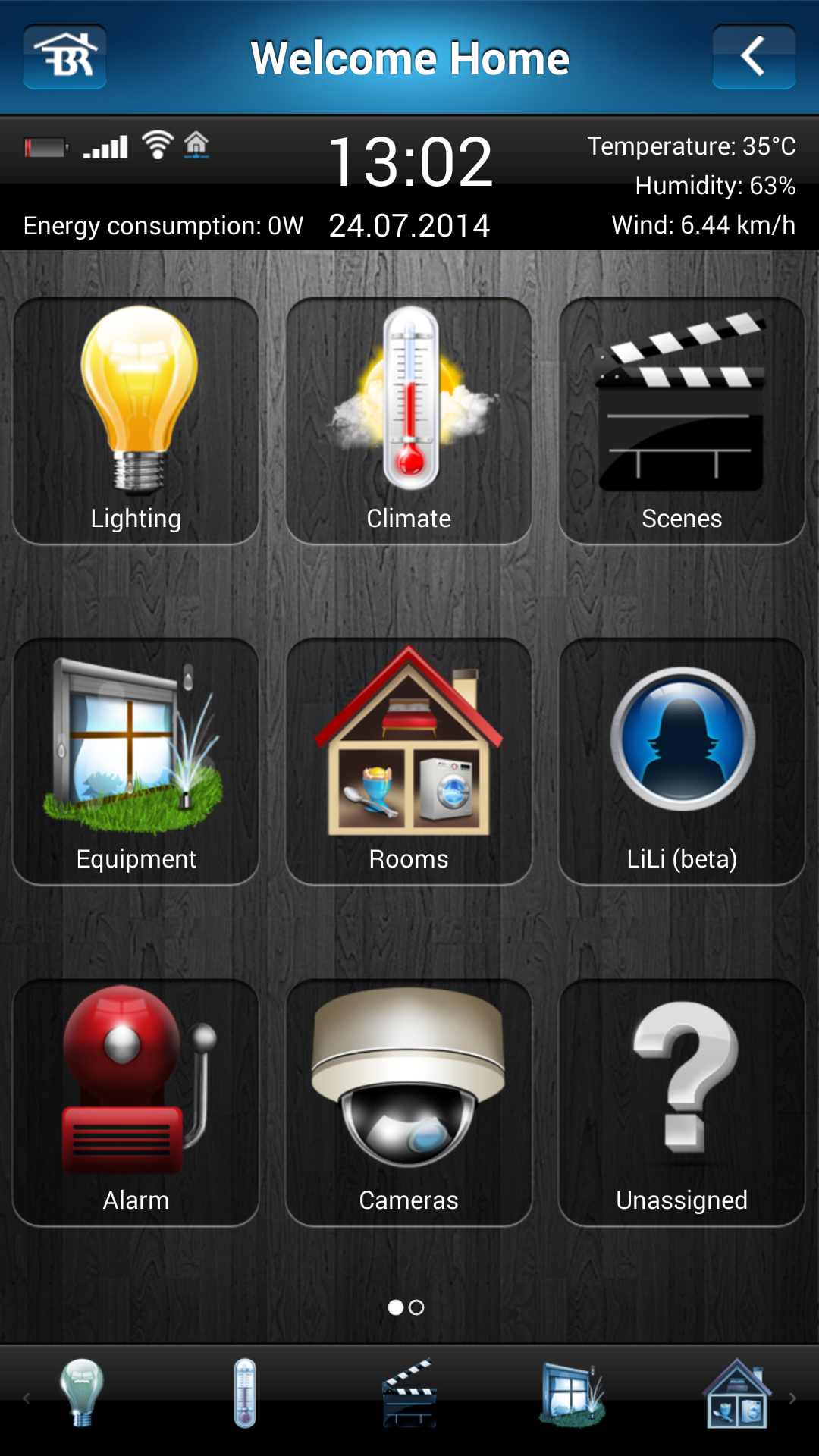819x1456 pixels.
Task: Tap the BR home logo button
Action: click(x=65, y=57)
